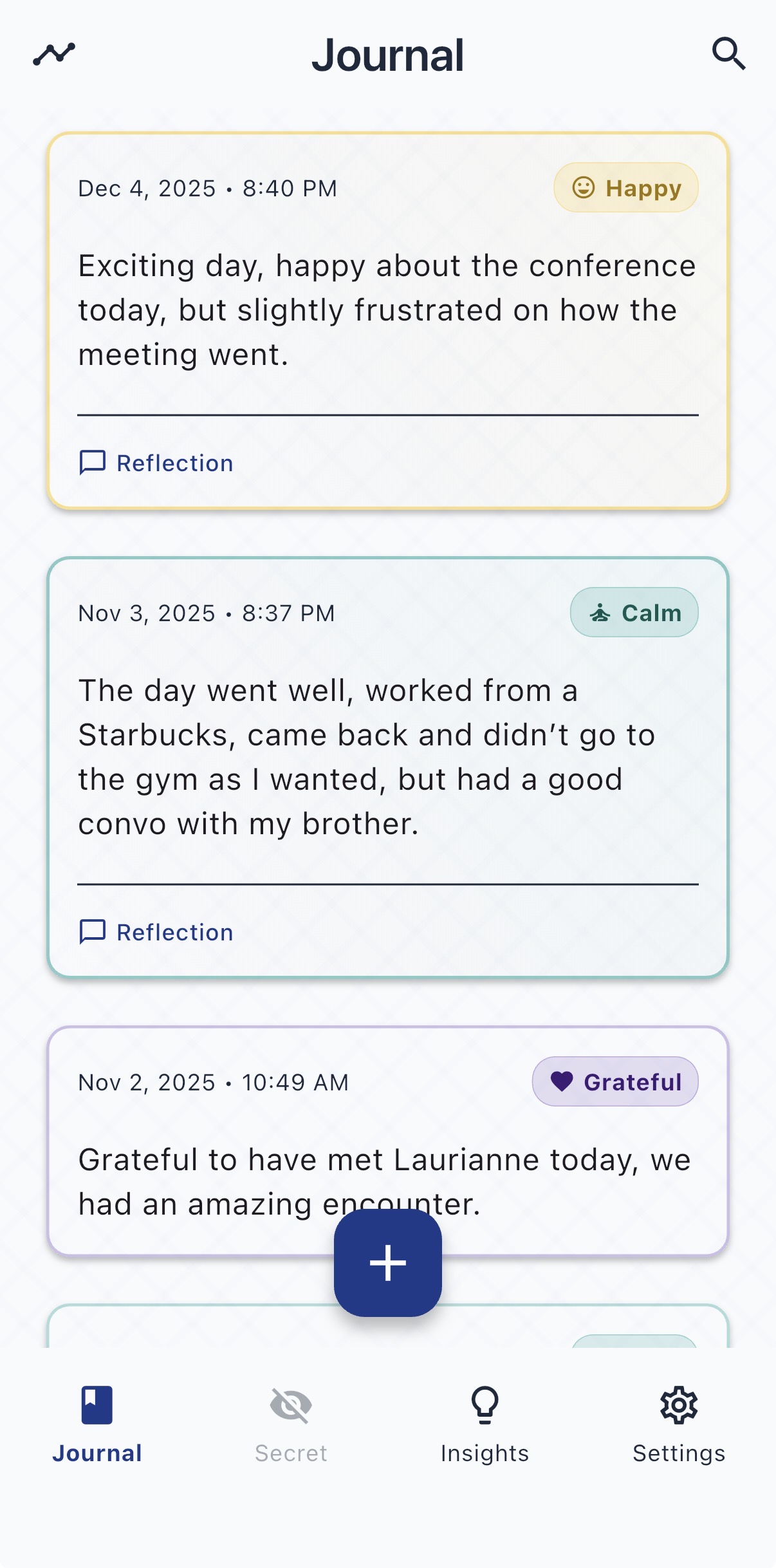Click the Reflection speech bubble on the Happy entry
Screen dimensions: 776x1568
coord(92,462)
